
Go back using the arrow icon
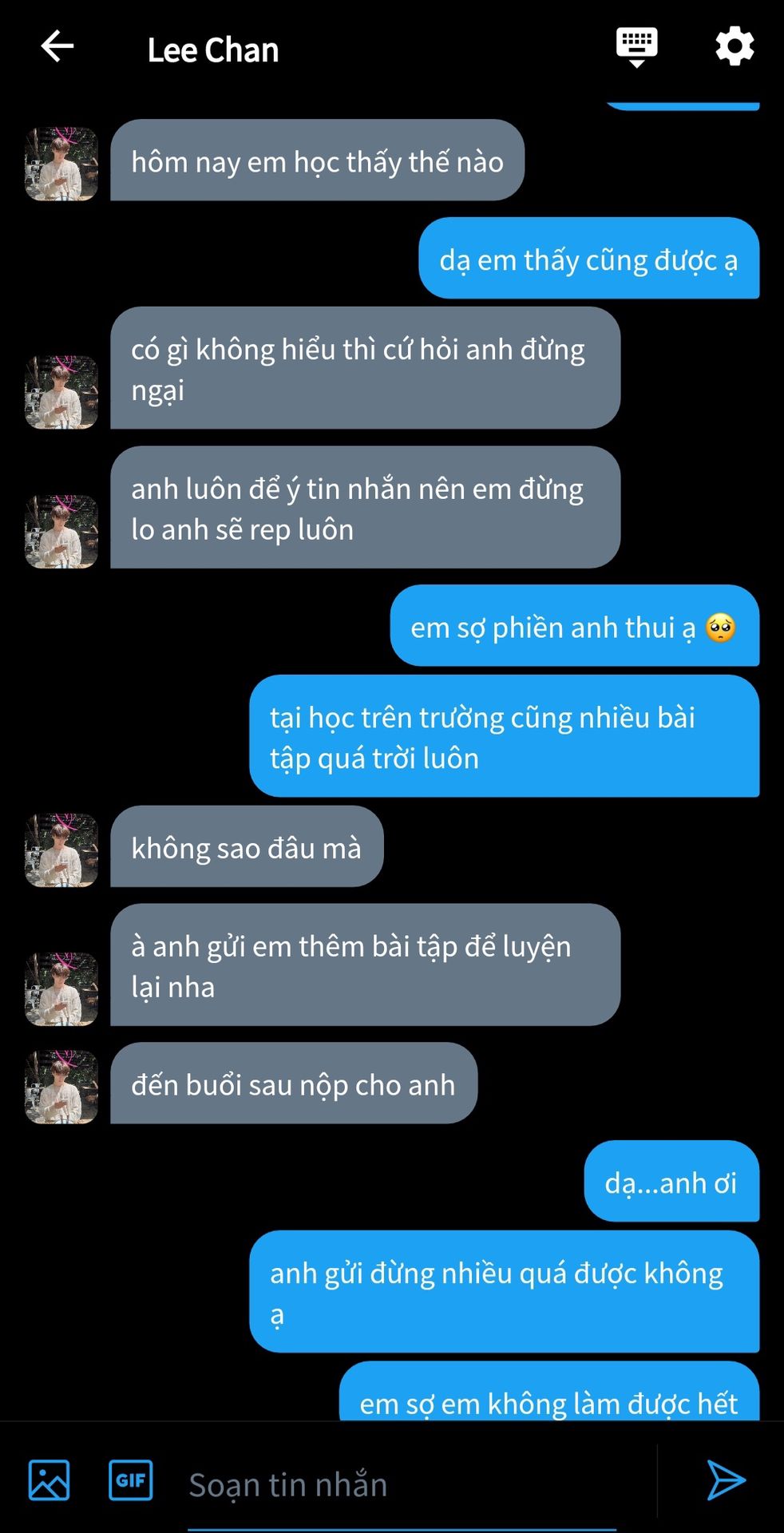(x=57, y=46)
